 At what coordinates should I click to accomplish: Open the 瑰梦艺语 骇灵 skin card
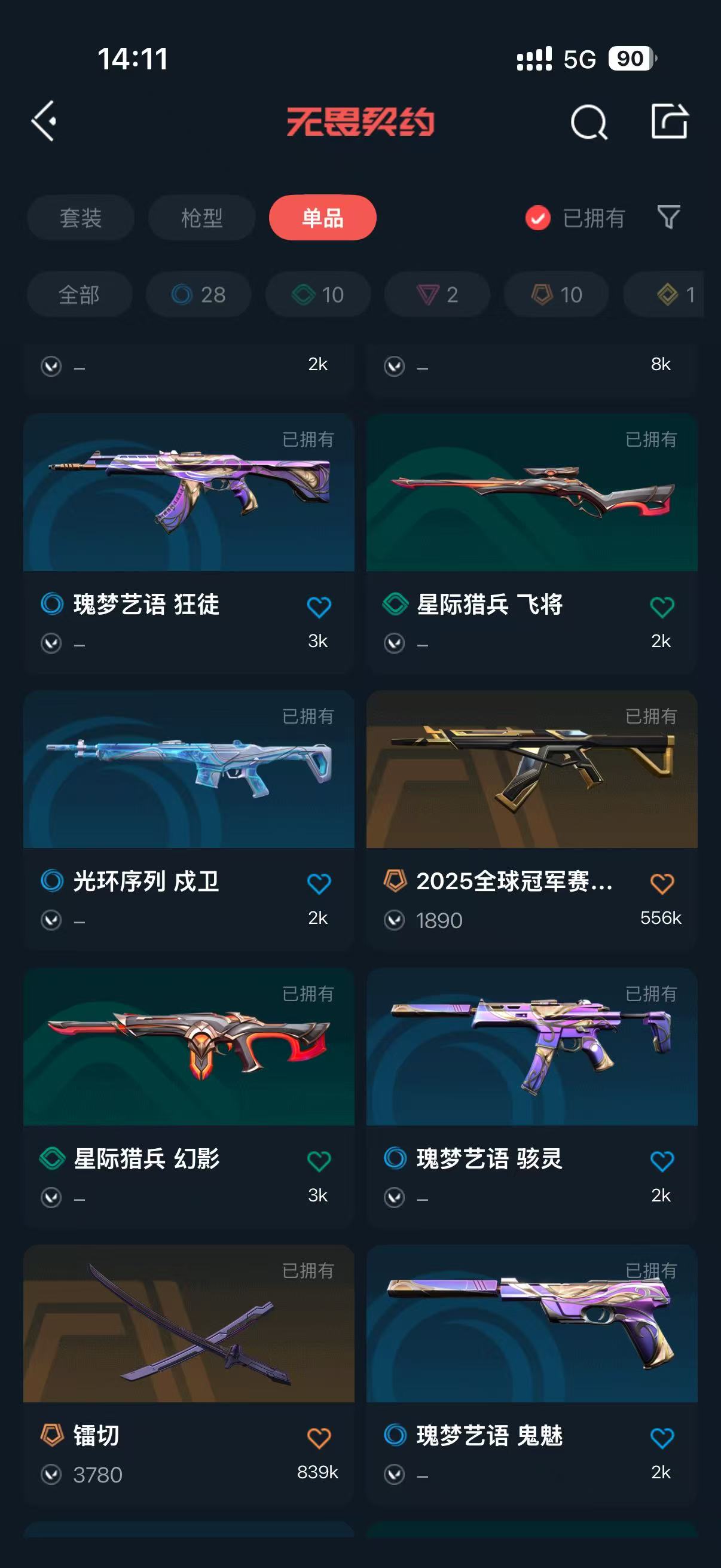[531, 1097]
